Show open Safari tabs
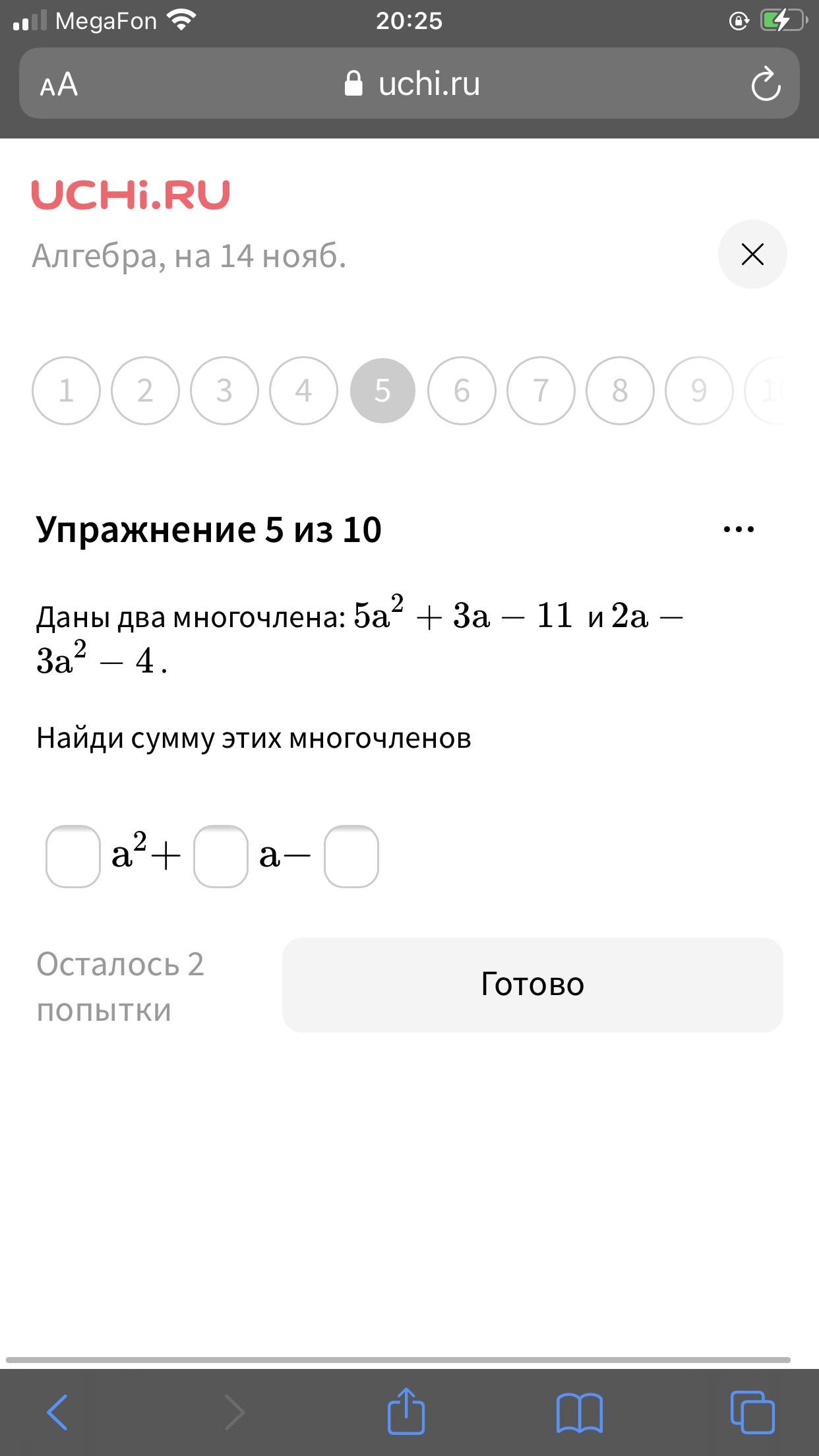 point(752,1412)
